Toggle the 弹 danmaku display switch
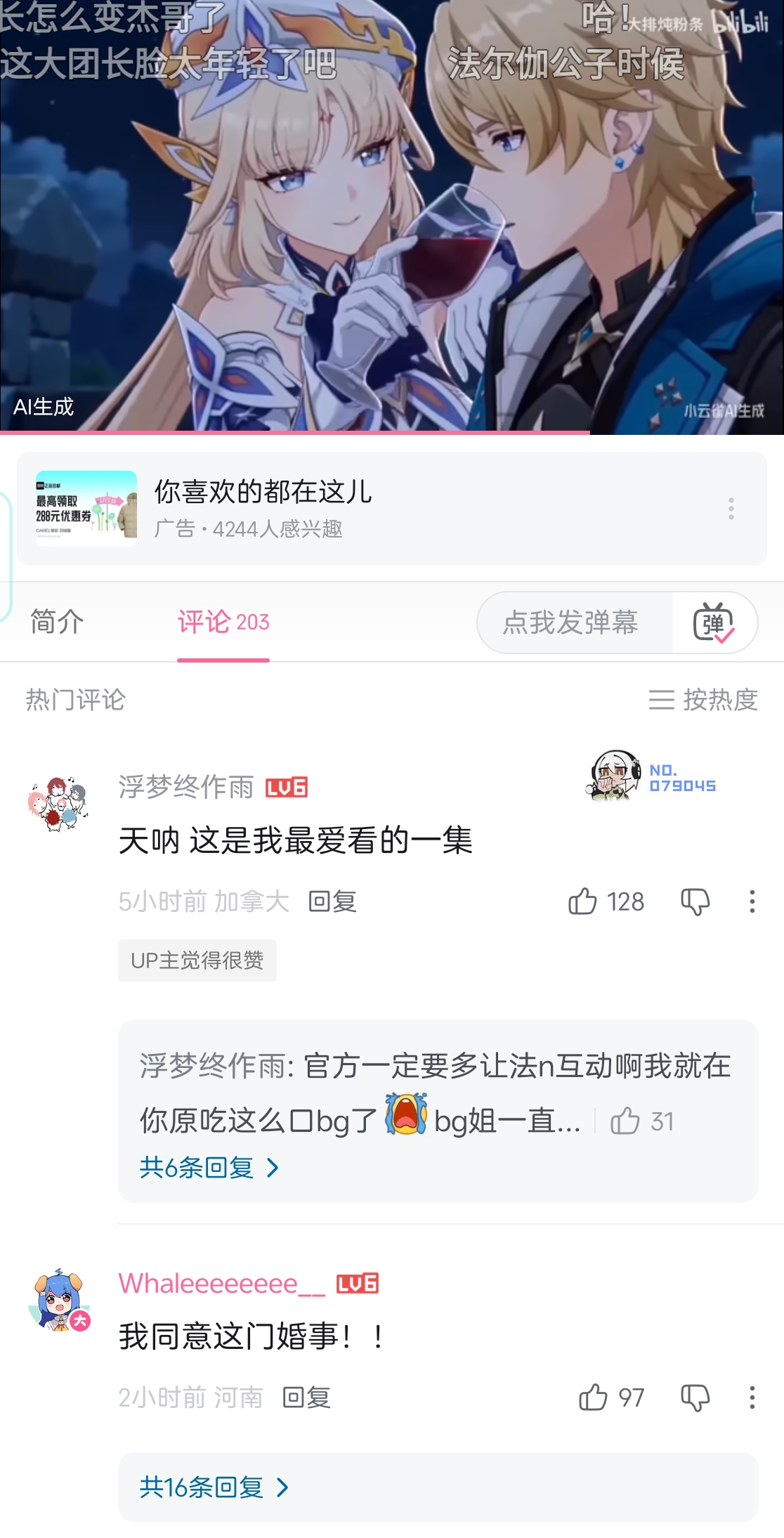The image size is (784, 1538). tap(714, 623)
